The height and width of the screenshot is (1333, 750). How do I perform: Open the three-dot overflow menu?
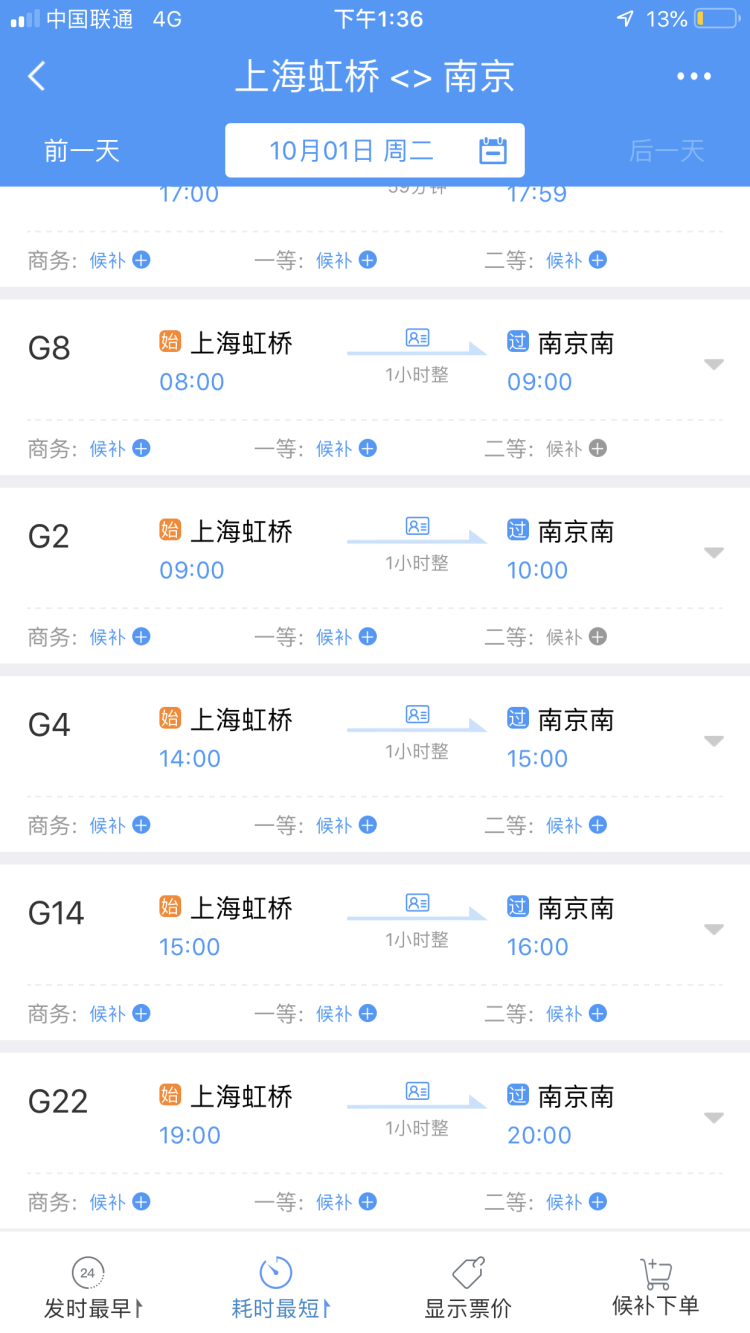694,76
